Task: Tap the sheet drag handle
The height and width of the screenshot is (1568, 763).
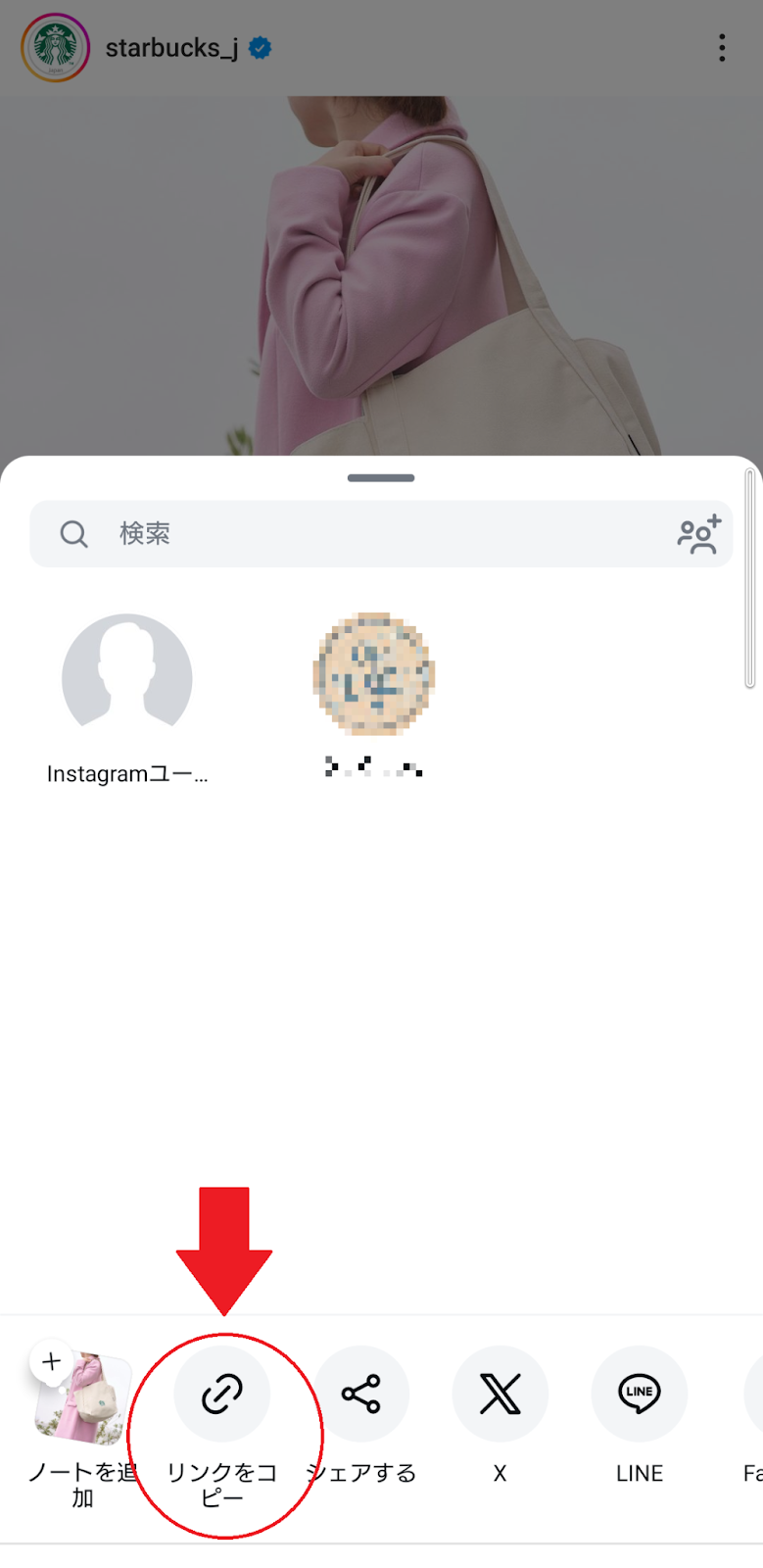Action: coord(381,478)
